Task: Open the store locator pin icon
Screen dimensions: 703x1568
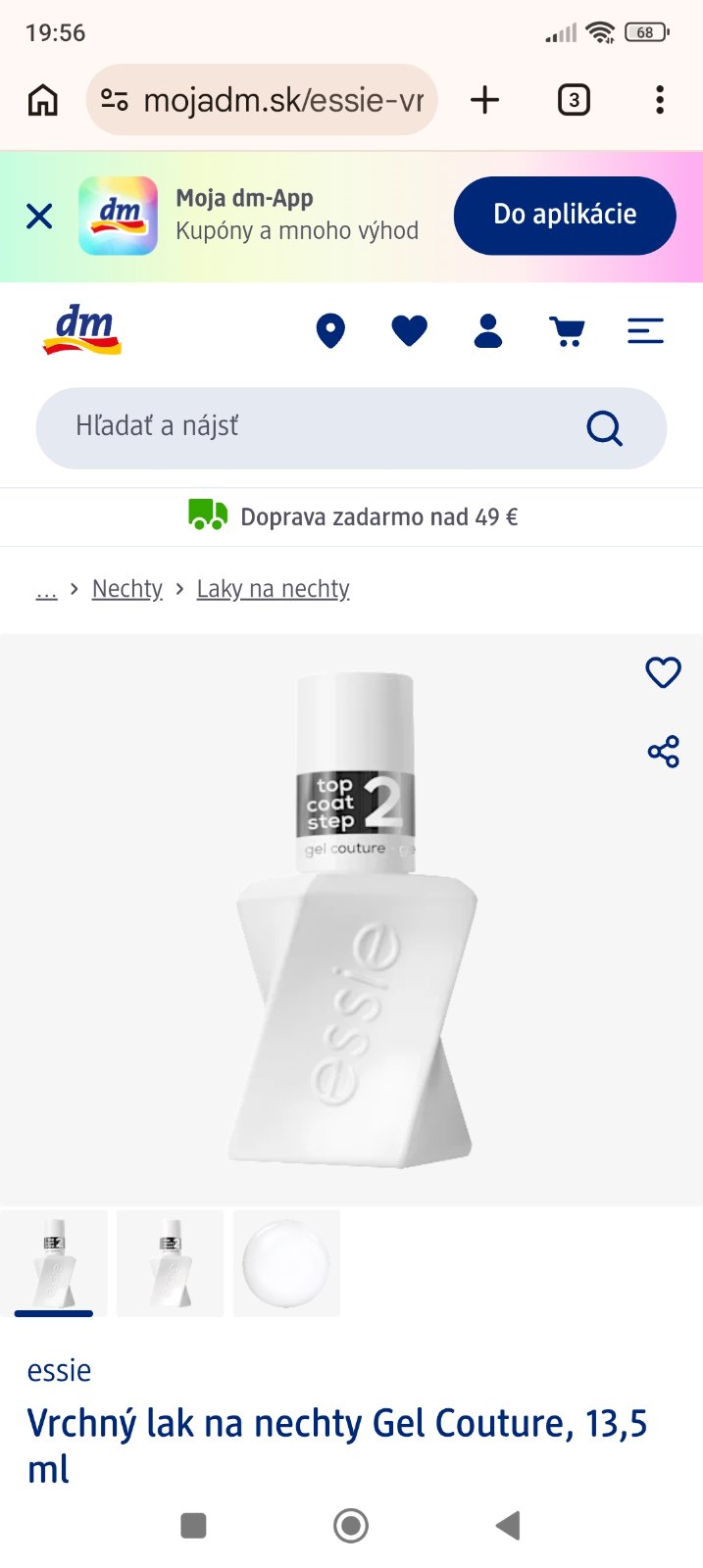Action: point(330,332)
